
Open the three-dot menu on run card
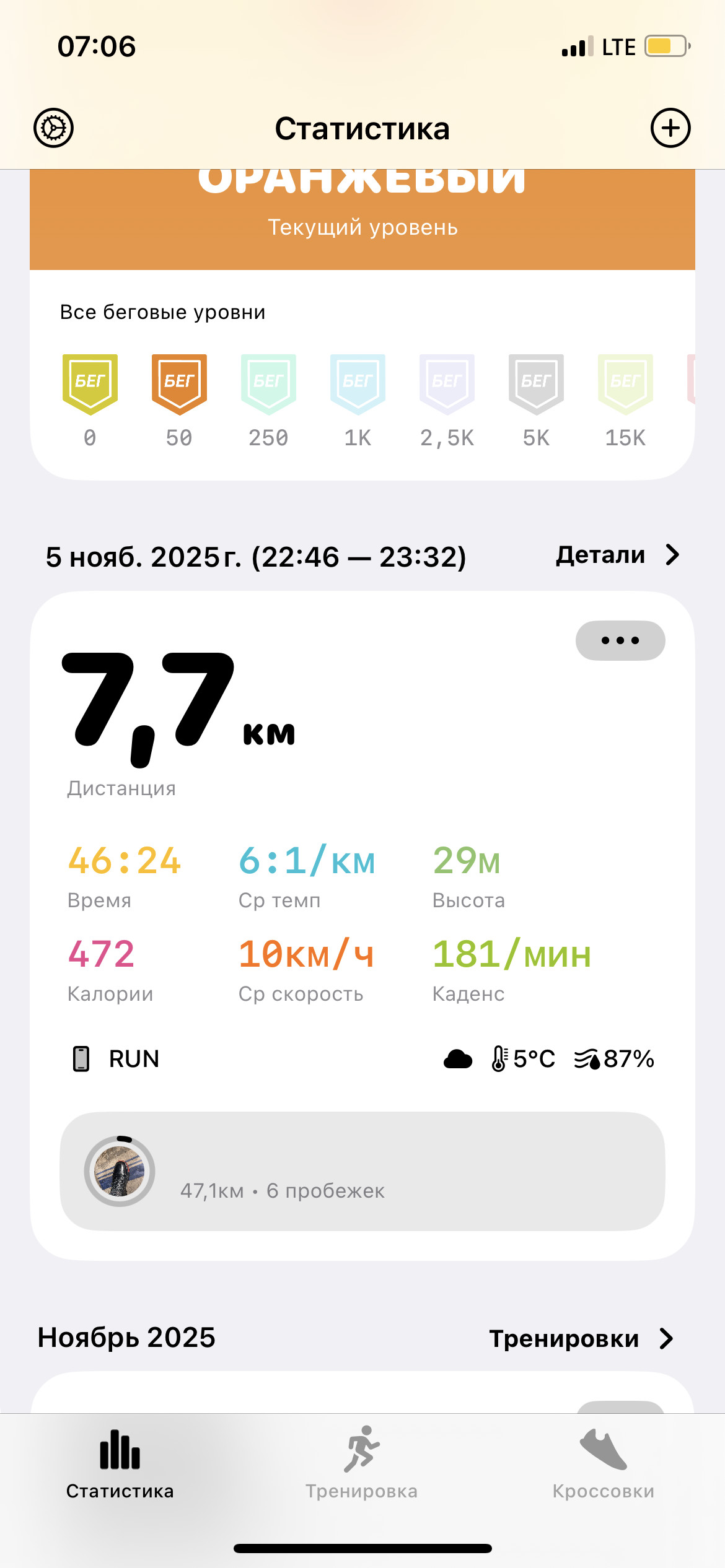[620, 640]
